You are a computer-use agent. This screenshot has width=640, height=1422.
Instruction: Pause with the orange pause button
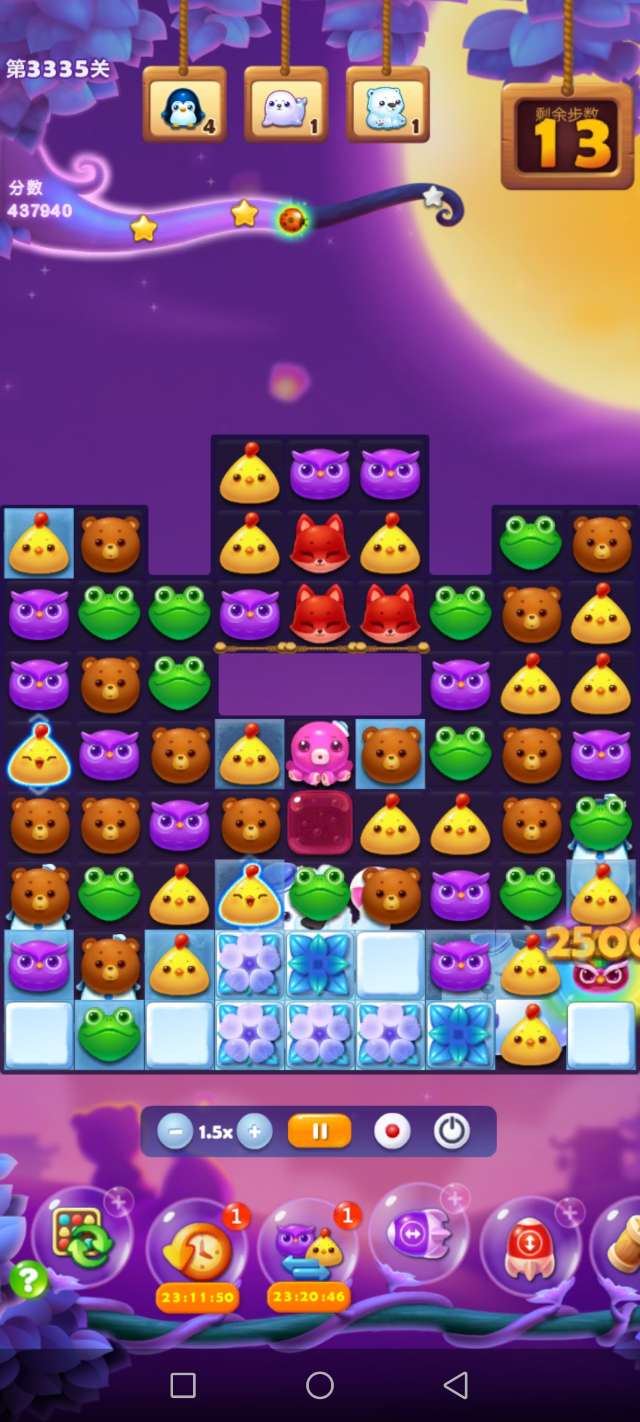point(320,1131)
